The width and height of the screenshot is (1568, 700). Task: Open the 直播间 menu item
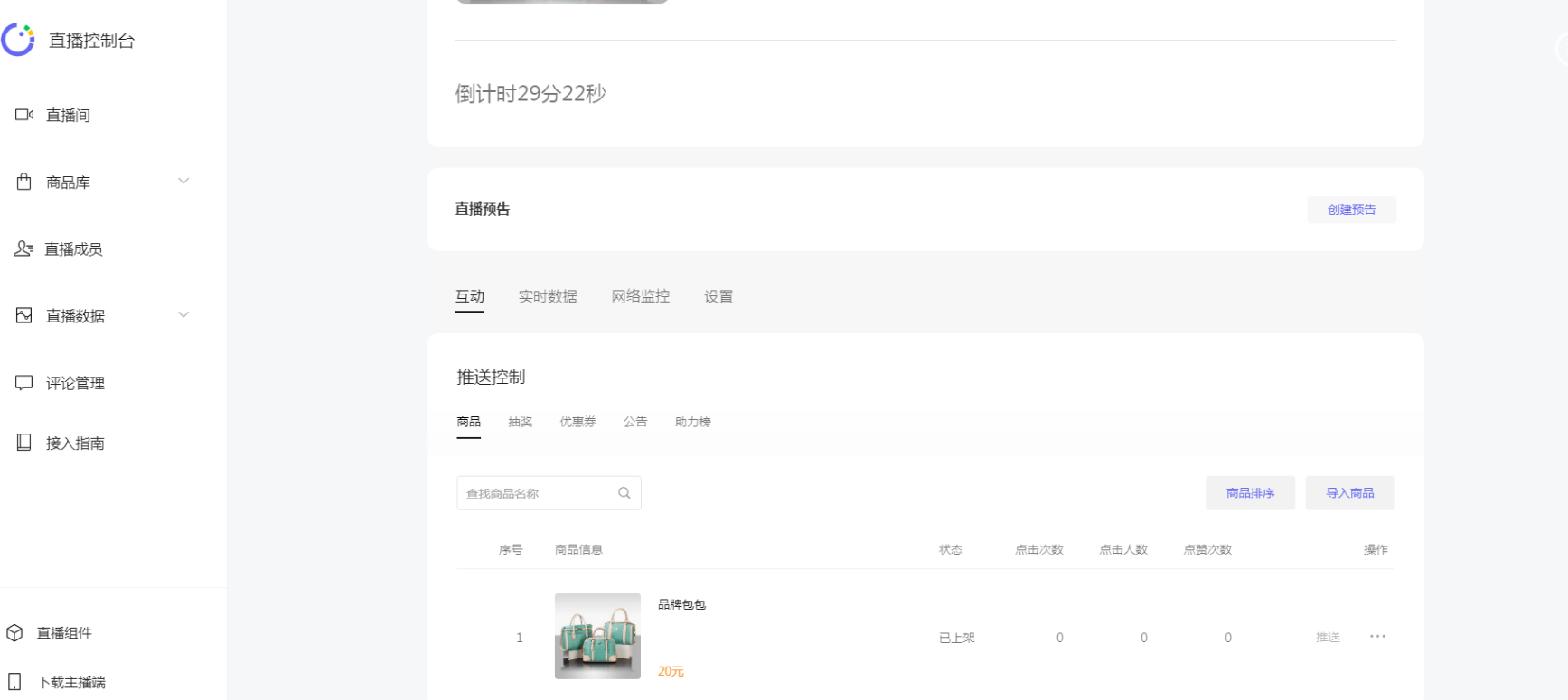(x=68, y=116)
